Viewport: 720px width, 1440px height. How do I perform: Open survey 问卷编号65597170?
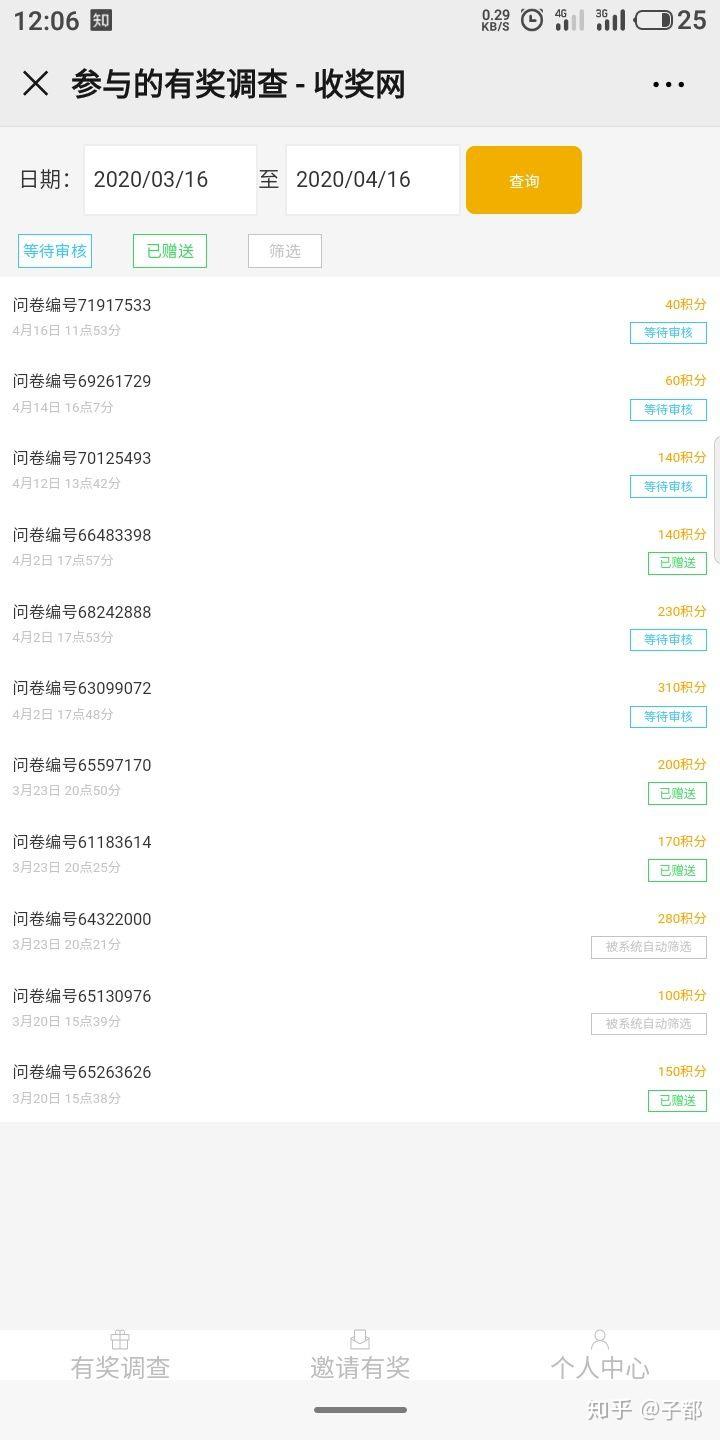(x=82, y=765)
